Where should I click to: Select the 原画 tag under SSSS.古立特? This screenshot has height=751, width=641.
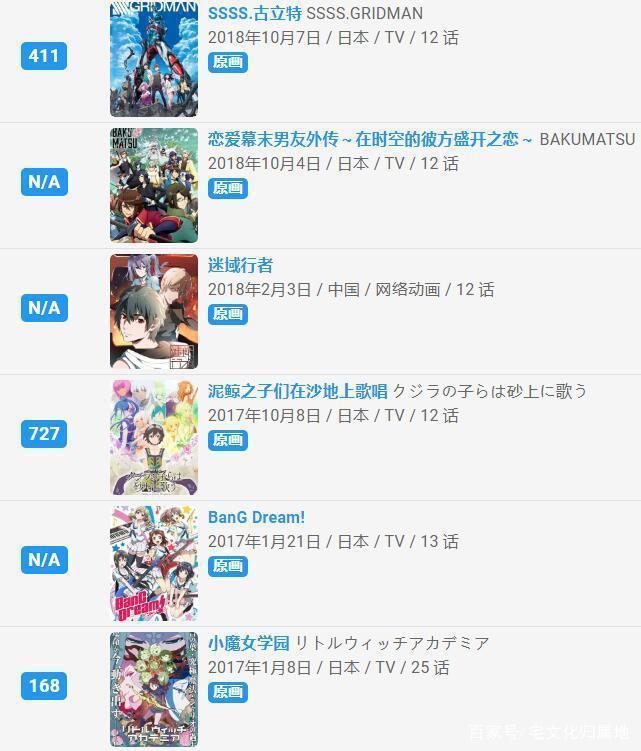(228, 62)
